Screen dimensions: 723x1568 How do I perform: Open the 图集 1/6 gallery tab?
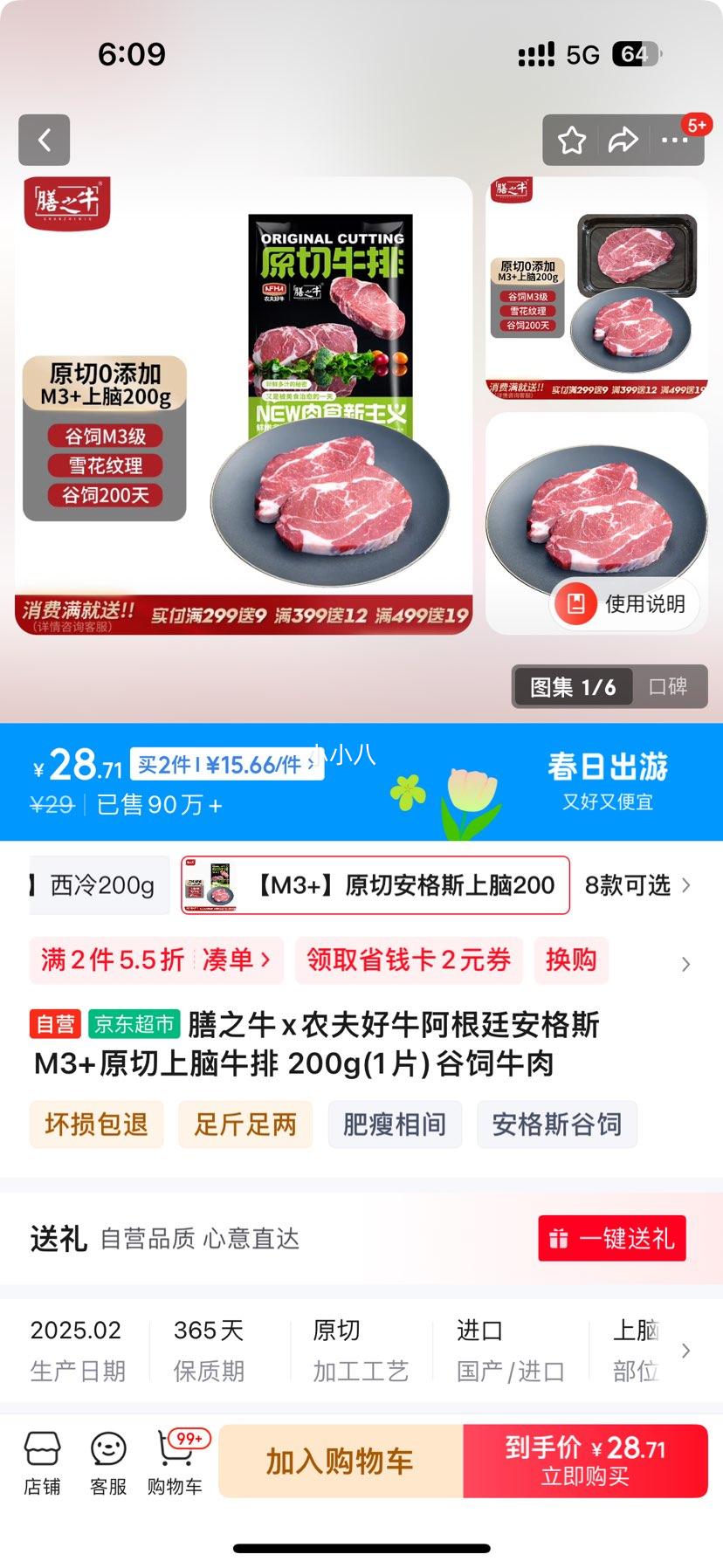(572, 687)
